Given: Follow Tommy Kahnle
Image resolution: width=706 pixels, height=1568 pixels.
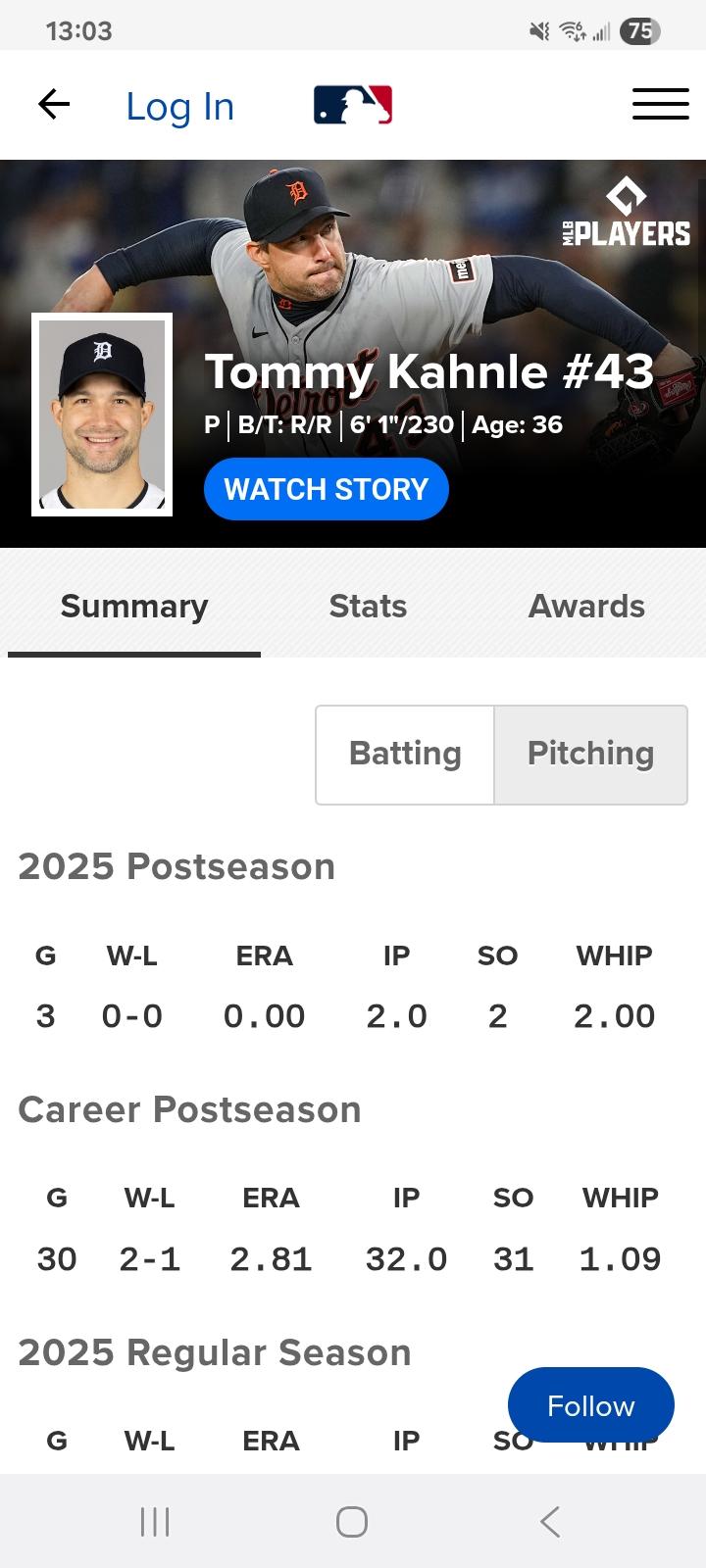Looking at the screenshot, I should pyautogui.click(x=590, y=1406).
